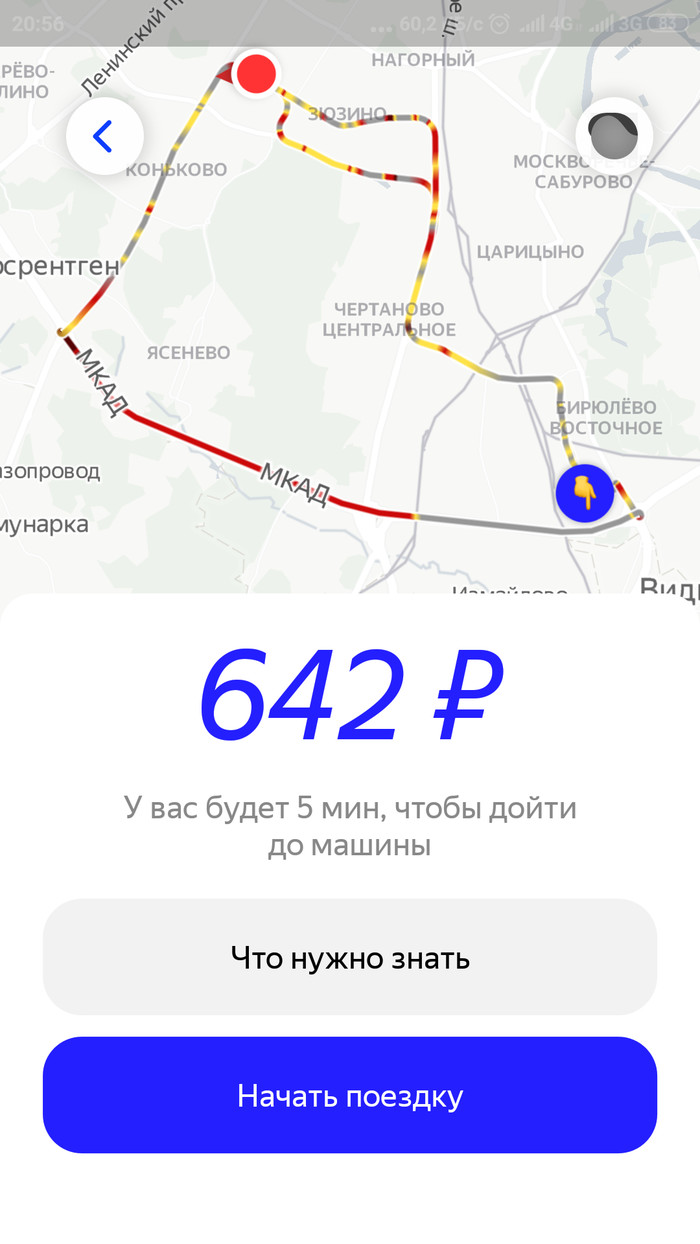
Task: Open "Что нужно знать" info
Action: pos(350,958)
